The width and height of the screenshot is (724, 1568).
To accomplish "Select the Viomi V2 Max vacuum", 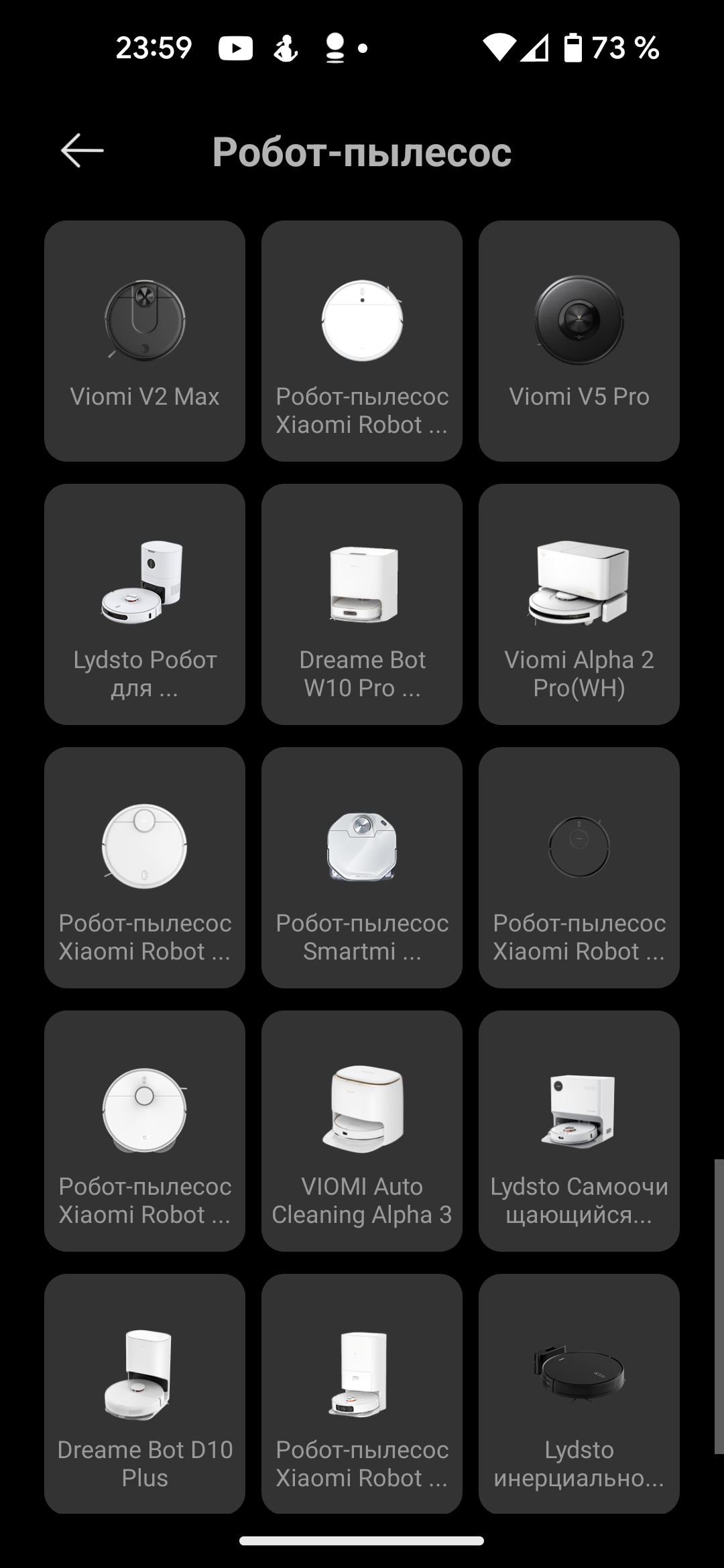I will [145, 340].
